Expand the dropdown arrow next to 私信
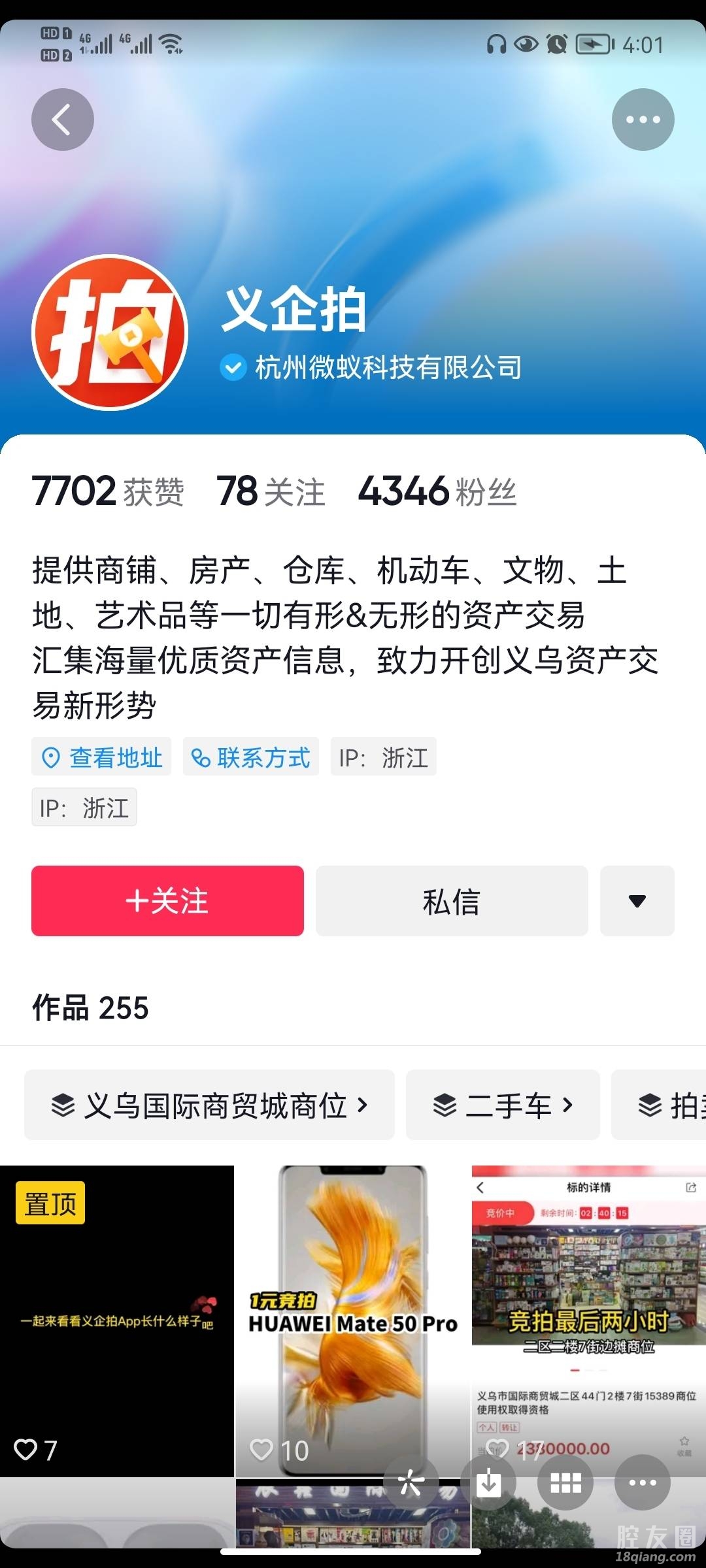Image resolution: width=706 pixels, height=1568 pixels. coord(637,901)
